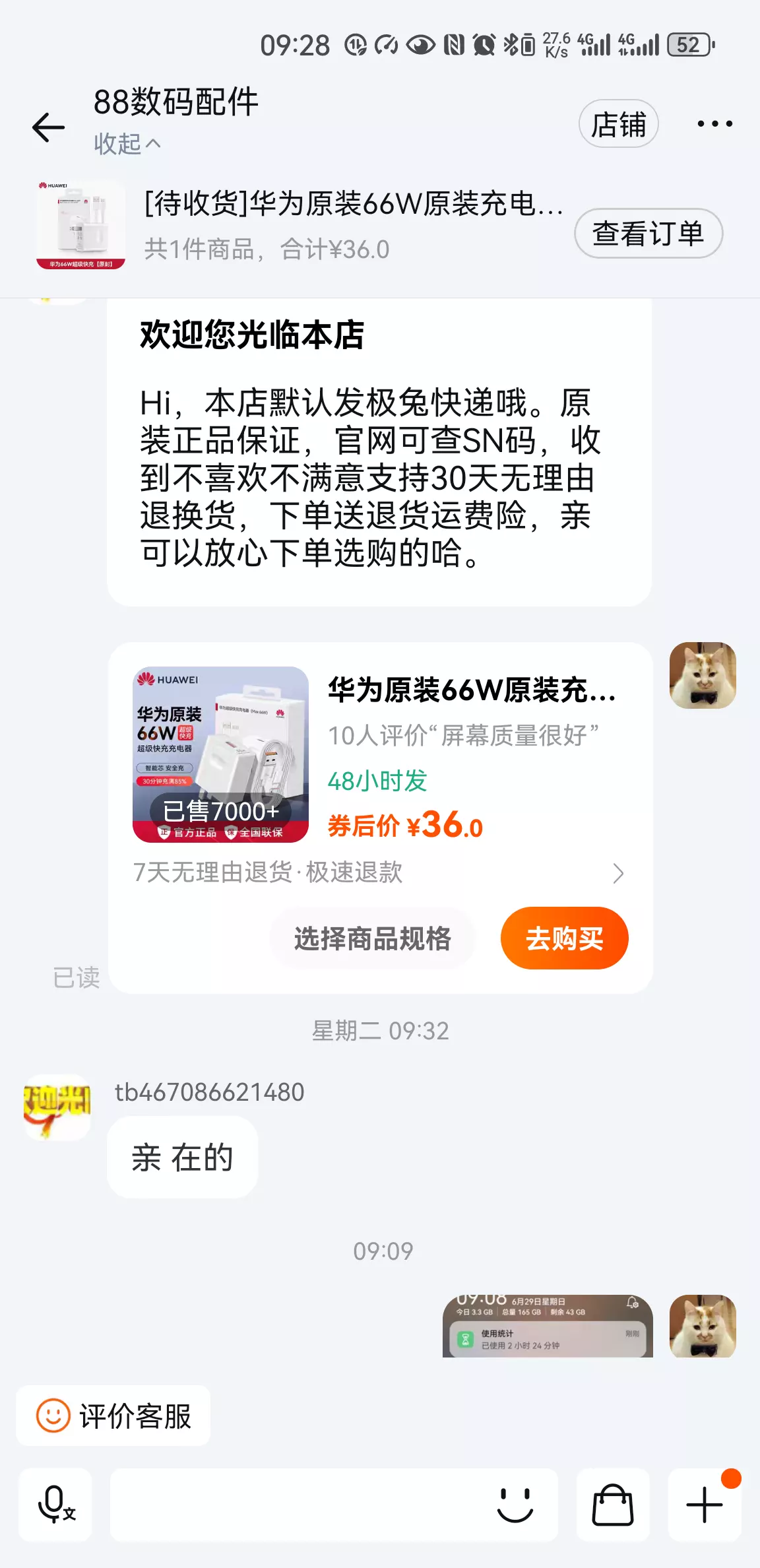
Task: Open the plus icon for more chat options
Action: tap(703, 1507)
